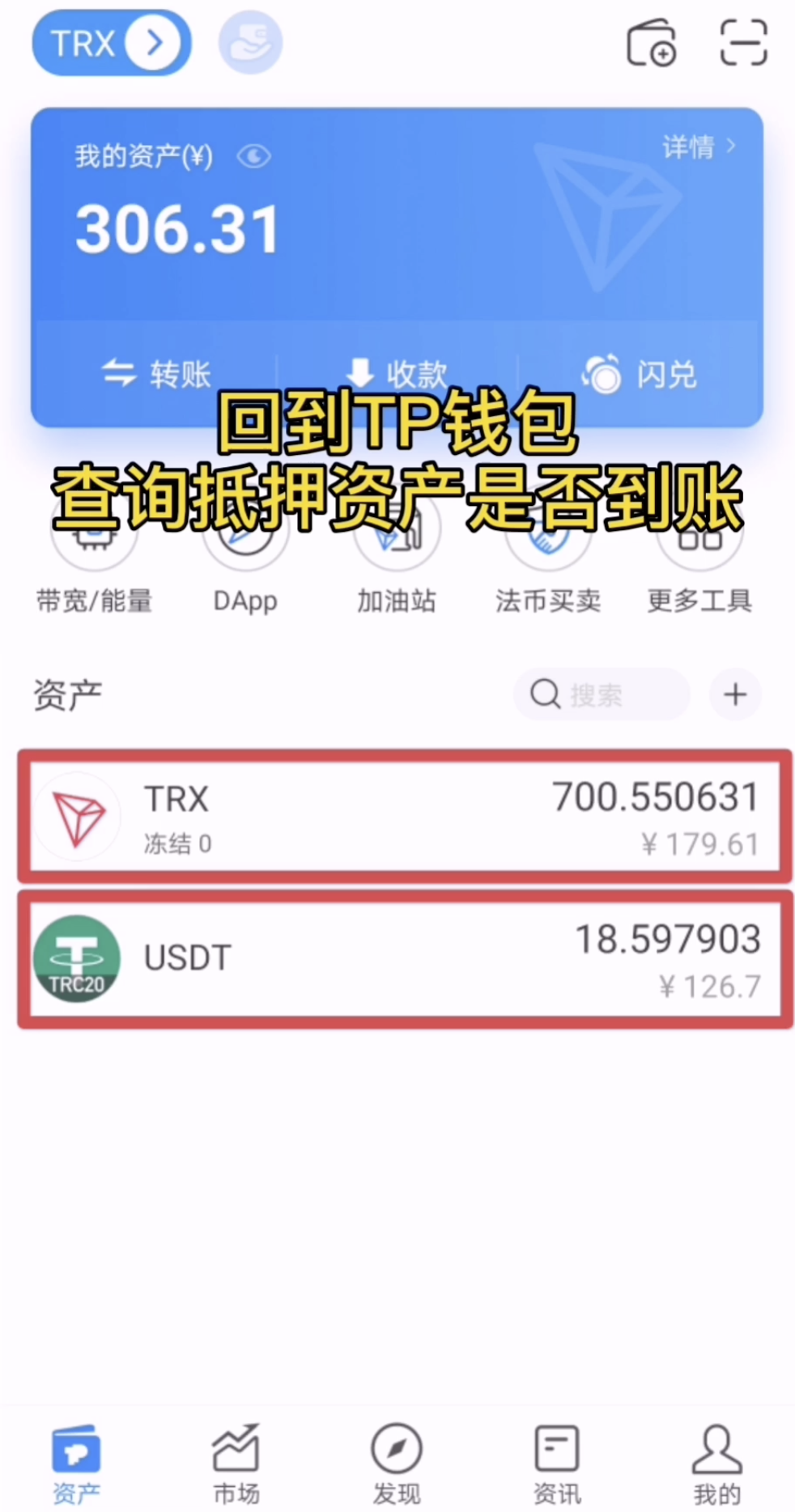Open the QR code scanner

click(742, 43)
